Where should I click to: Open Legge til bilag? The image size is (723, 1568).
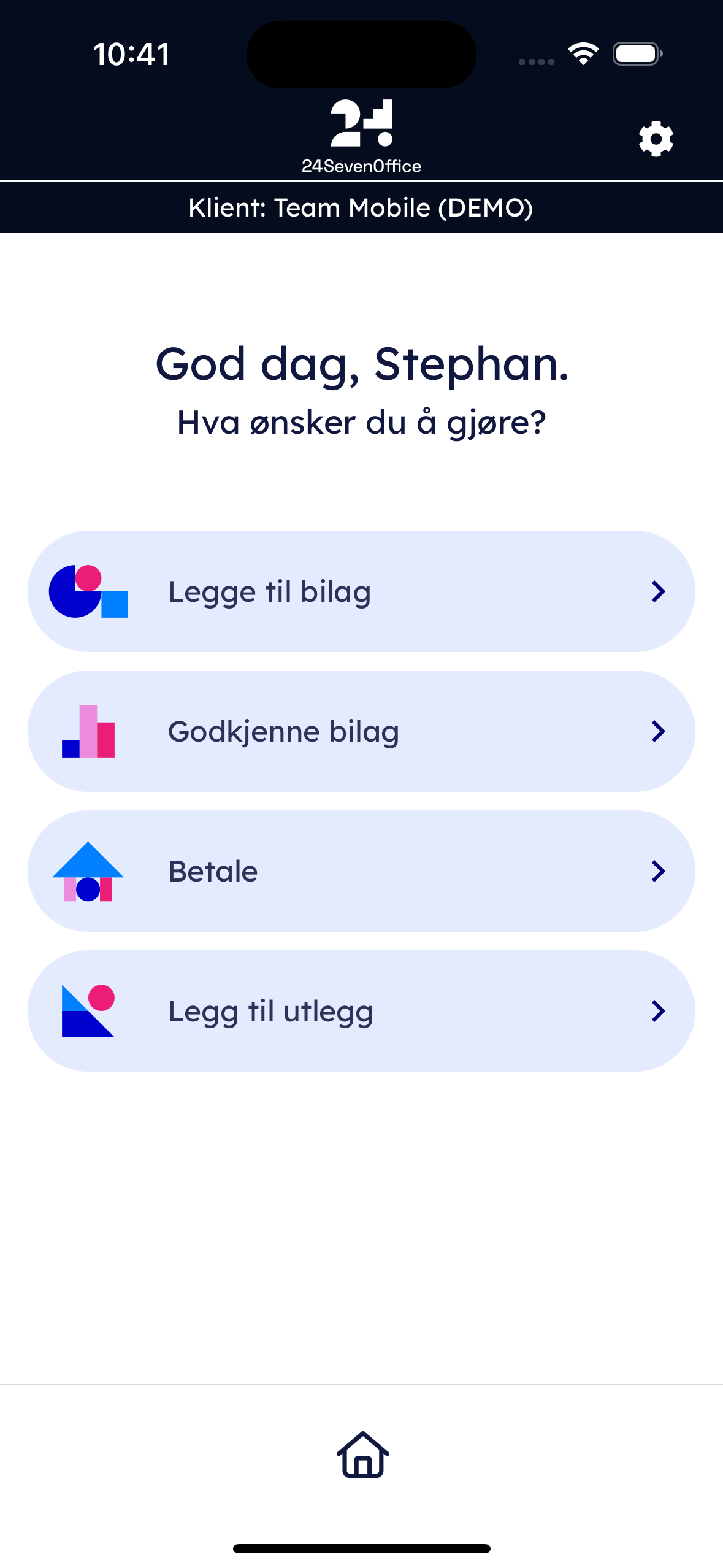[x=361, y=591]
